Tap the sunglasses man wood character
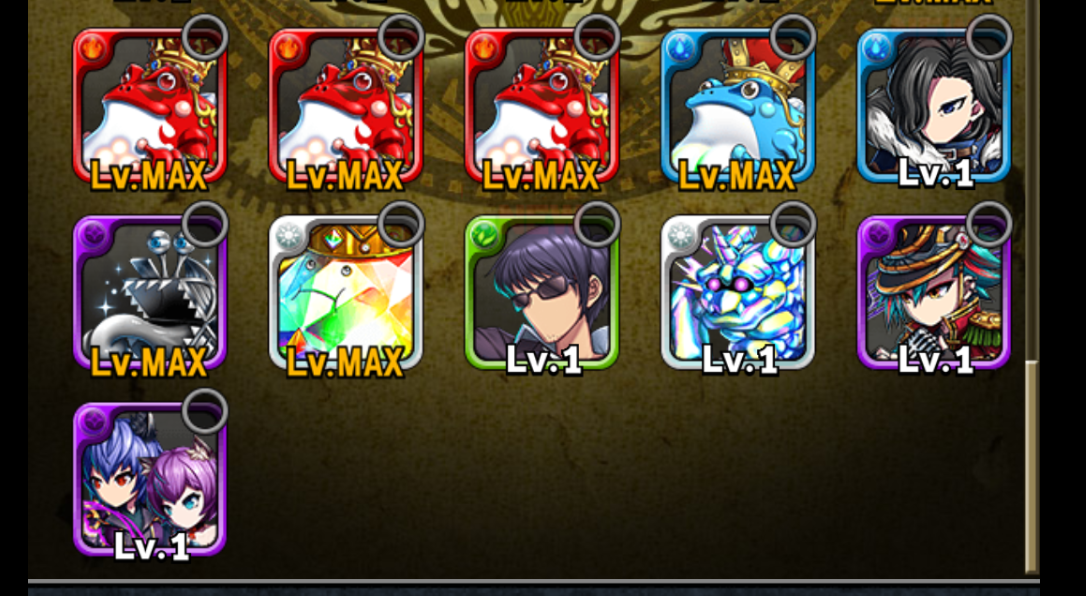Viewport: 1086px width, 596px height. pyautogui.click(x=542, y=293)
